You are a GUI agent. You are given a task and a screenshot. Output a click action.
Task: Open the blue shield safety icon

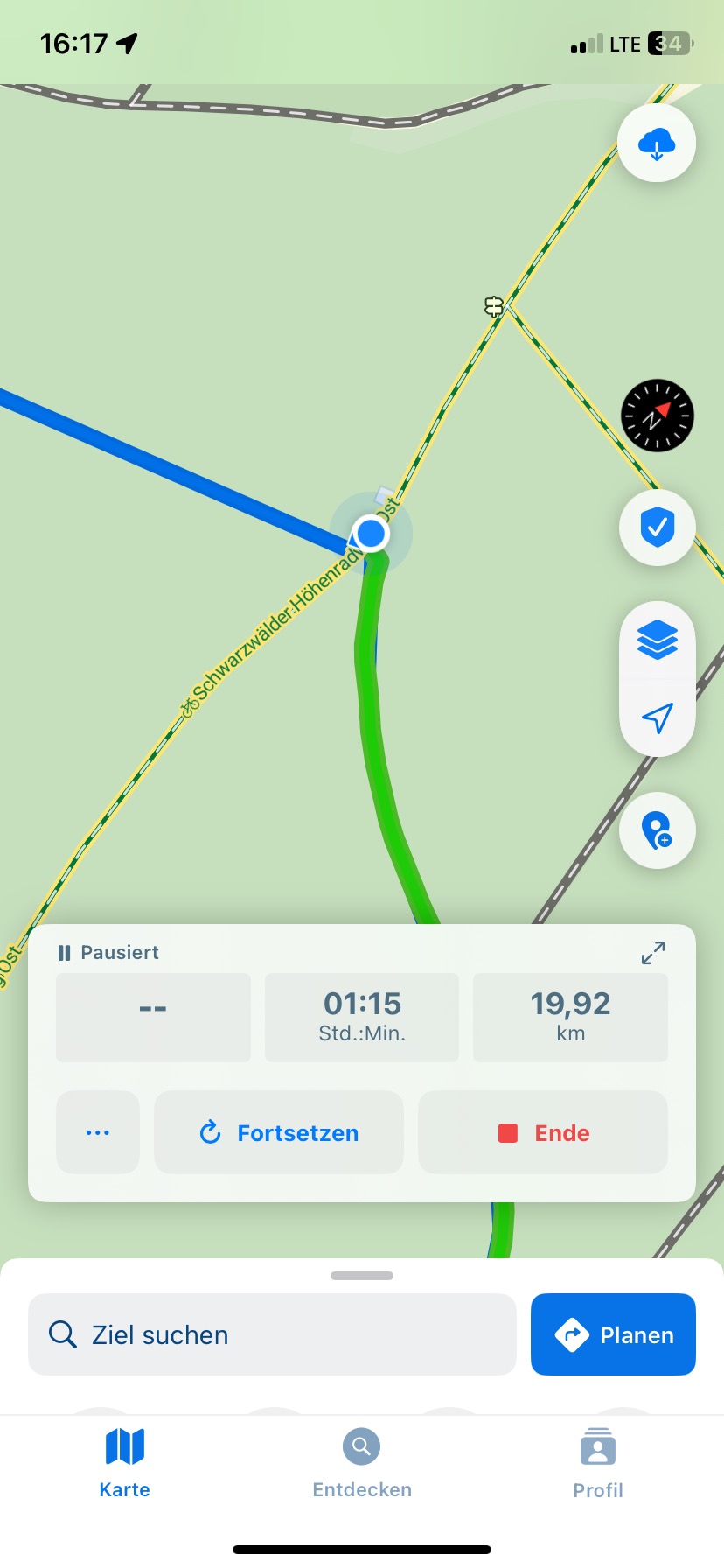coord(657,528)
